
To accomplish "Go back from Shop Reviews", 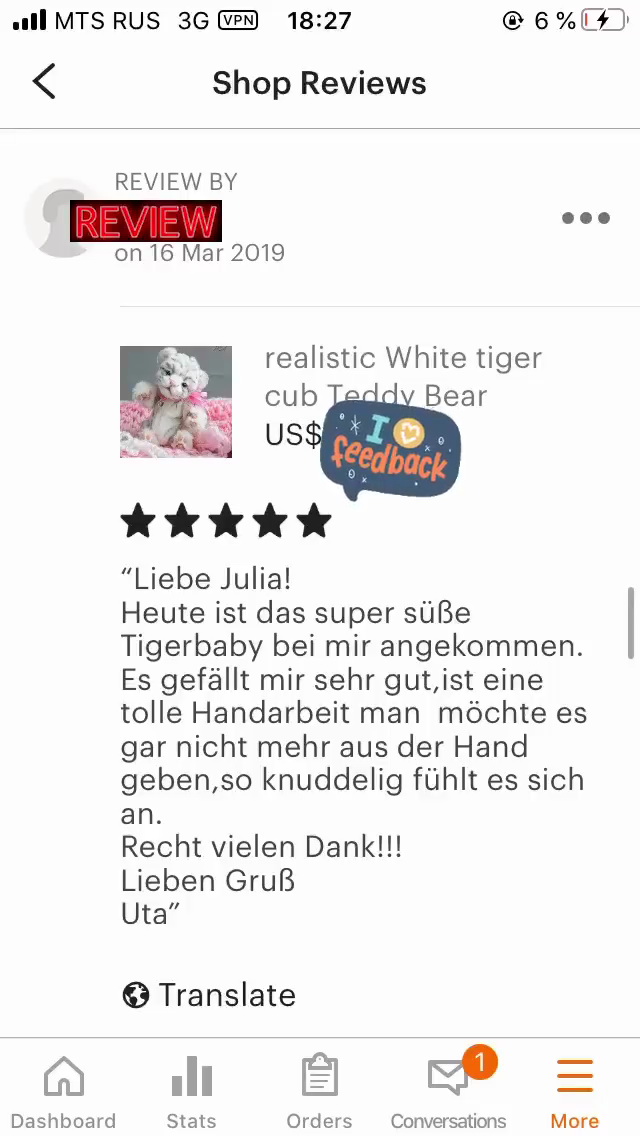I will click(44, 82).
